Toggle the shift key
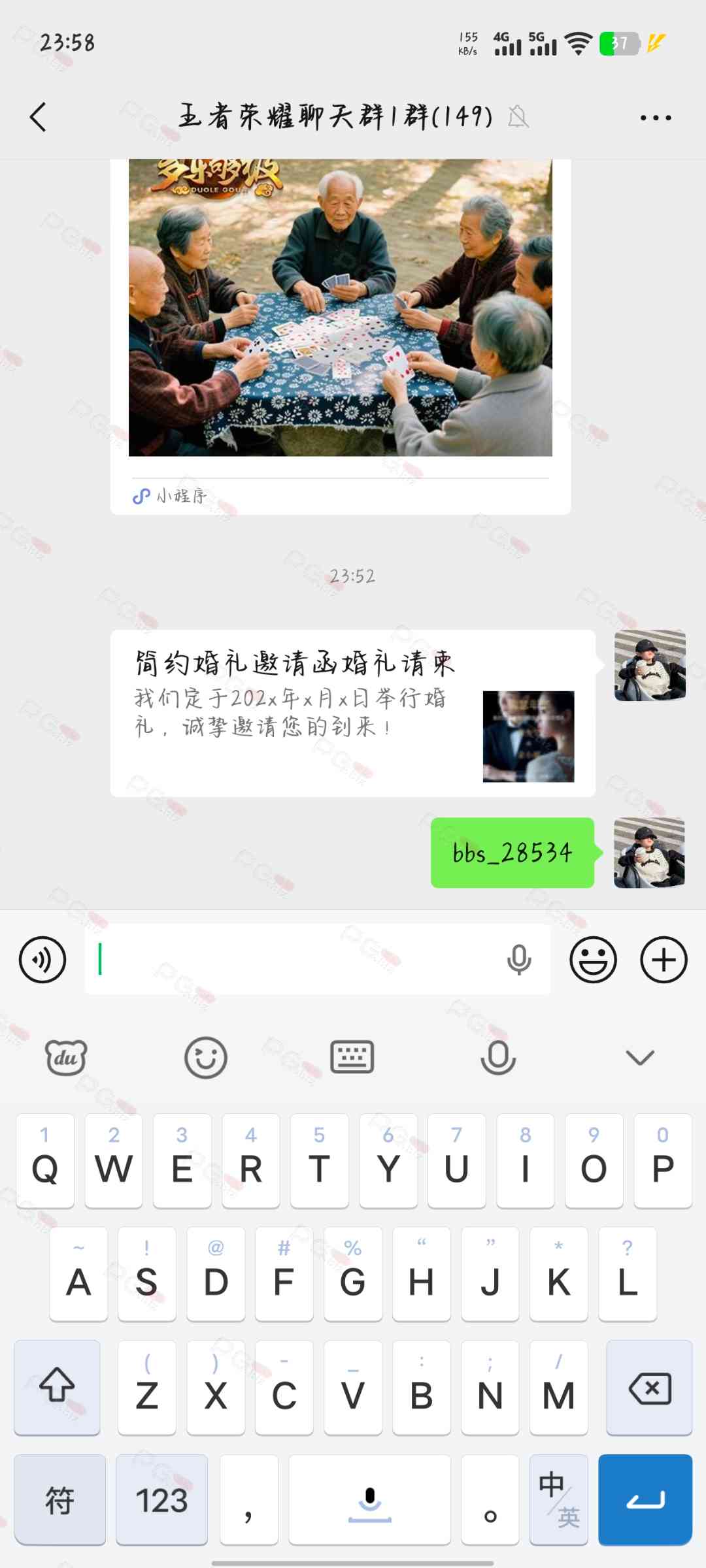This screenshot has width=706, height=1568. pos(58,1387)
